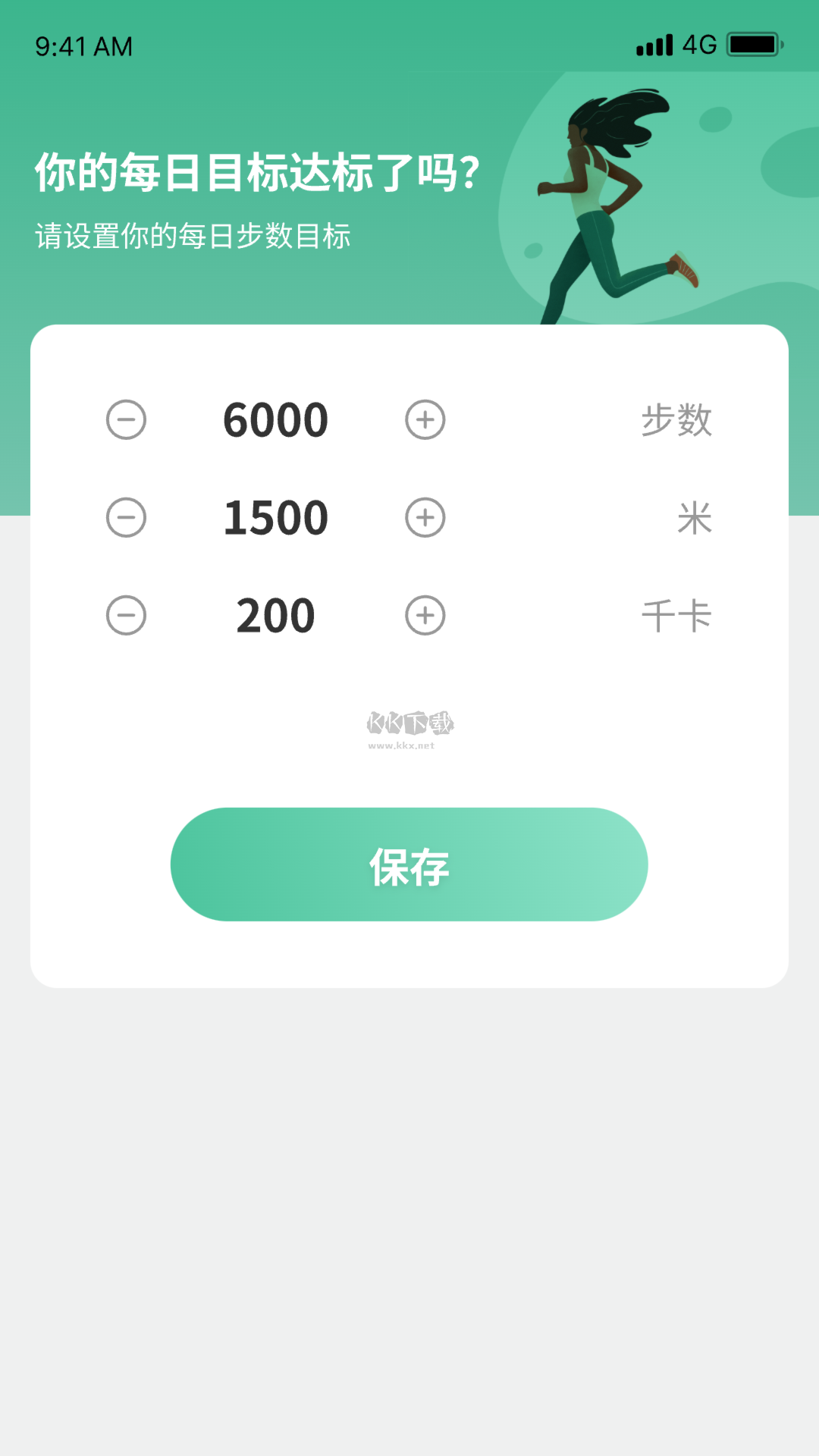Image resolution: width=819 pixels, height=1456 pixels.
Task: Decrease the distance goal with the minus icon
Action: coord(127,517)
